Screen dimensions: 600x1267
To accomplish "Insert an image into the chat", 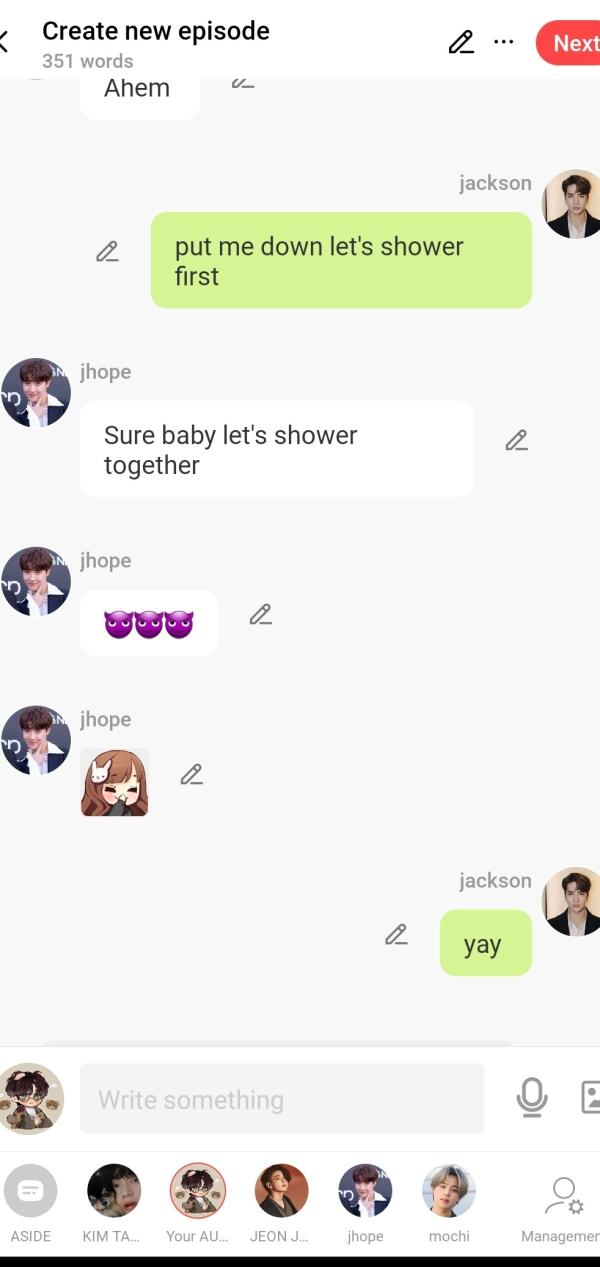I will (x=590, y=1097).
